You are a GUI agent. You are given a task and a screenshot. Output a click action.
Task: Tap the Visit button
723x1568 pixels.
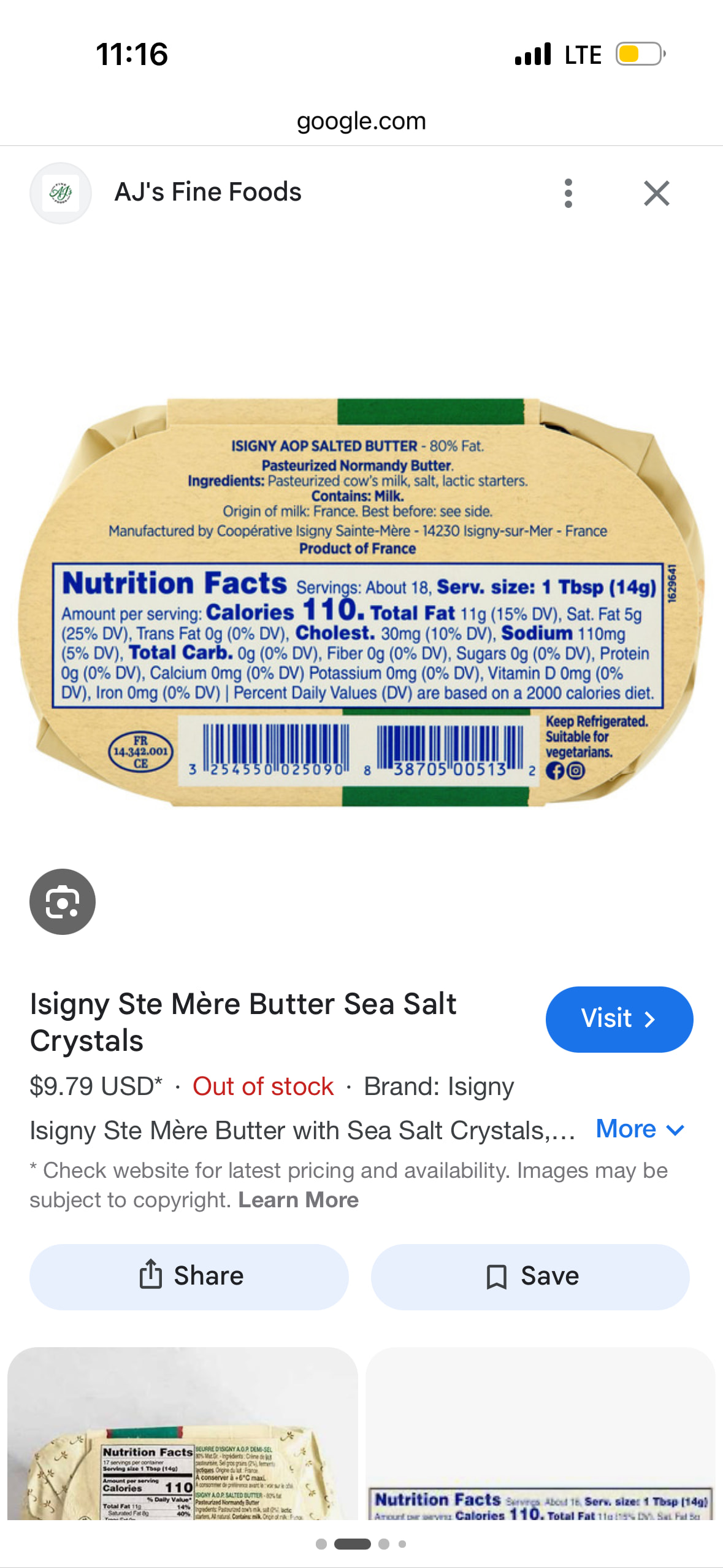619,1019
